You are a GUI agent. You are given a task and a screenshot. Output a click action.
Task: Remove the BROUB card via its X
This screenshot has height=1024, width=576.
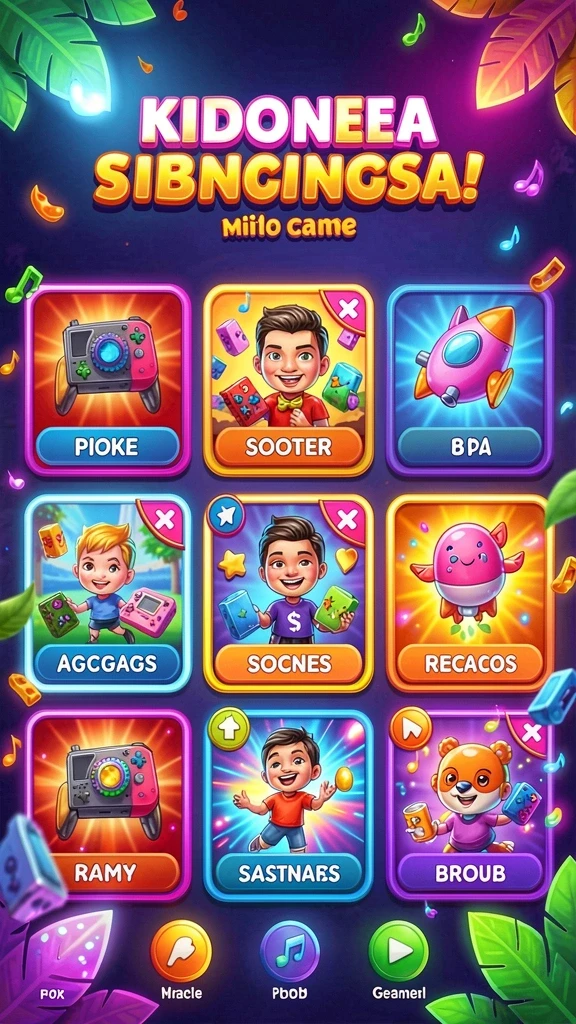[x=532, y=733]
